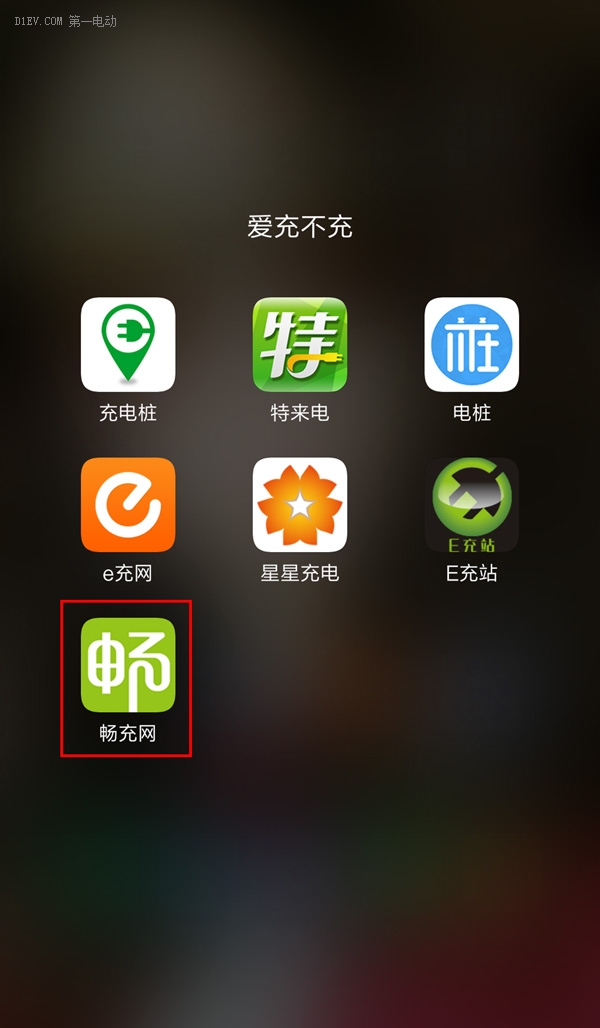Open the 充电桩 app
This screenshot has width=600, height=1028.
click(x=128, y=345)
